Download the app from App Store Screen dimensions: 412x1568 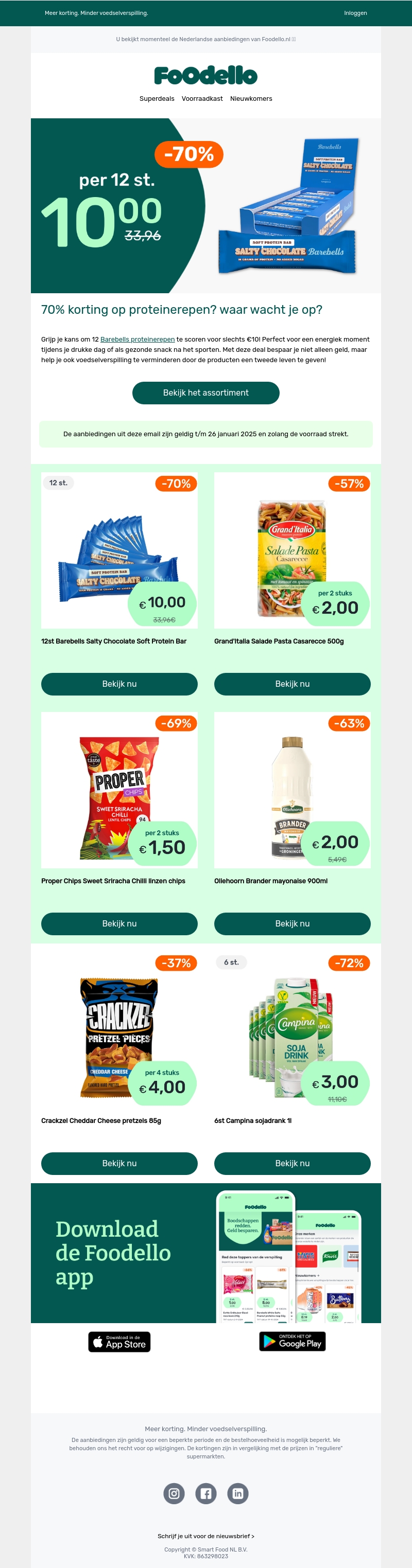pyautogui.click(x=119, y=1342)
